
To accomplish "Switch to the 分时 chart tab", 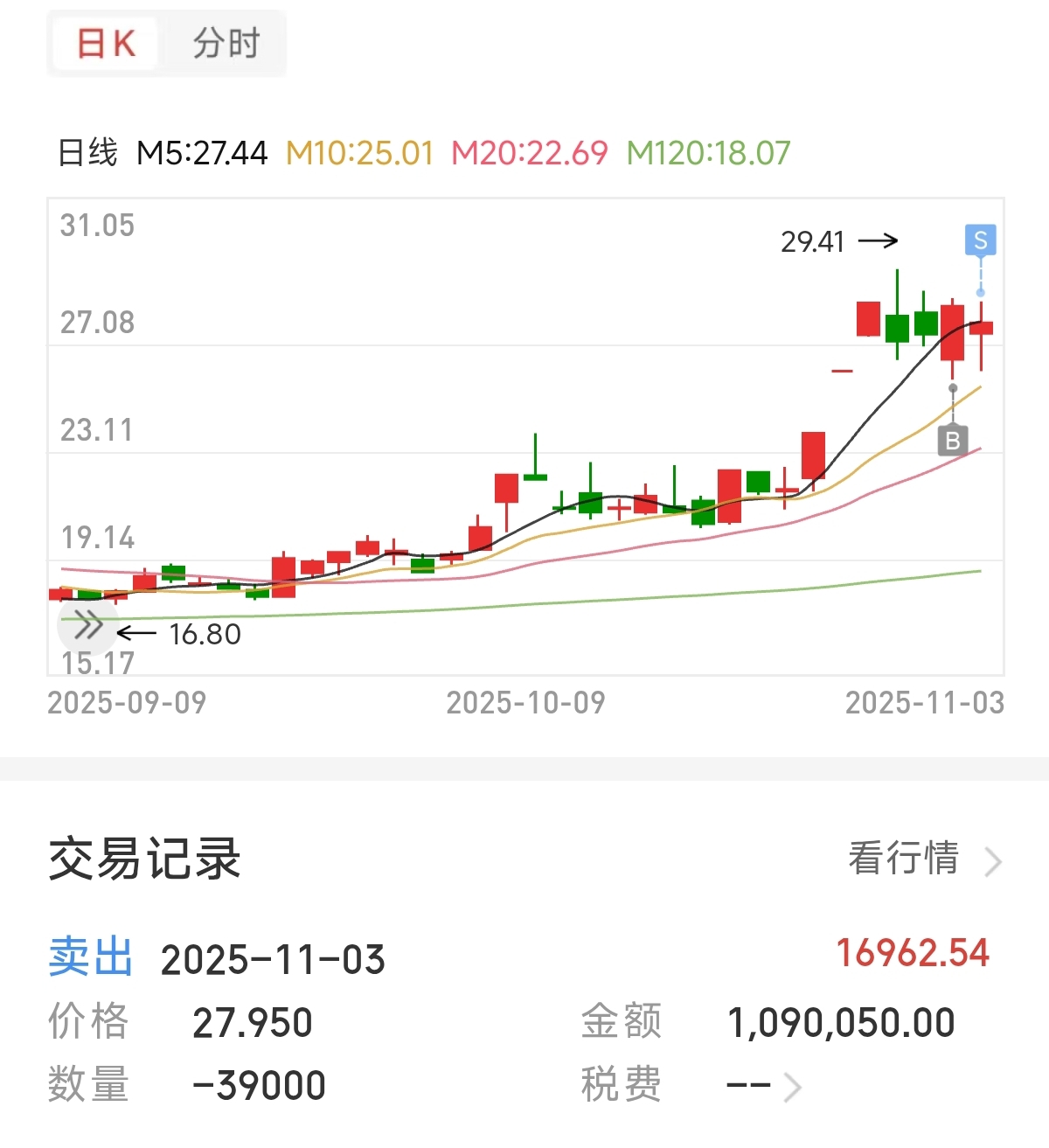I will pyautogui.click(x=226, y=43).
